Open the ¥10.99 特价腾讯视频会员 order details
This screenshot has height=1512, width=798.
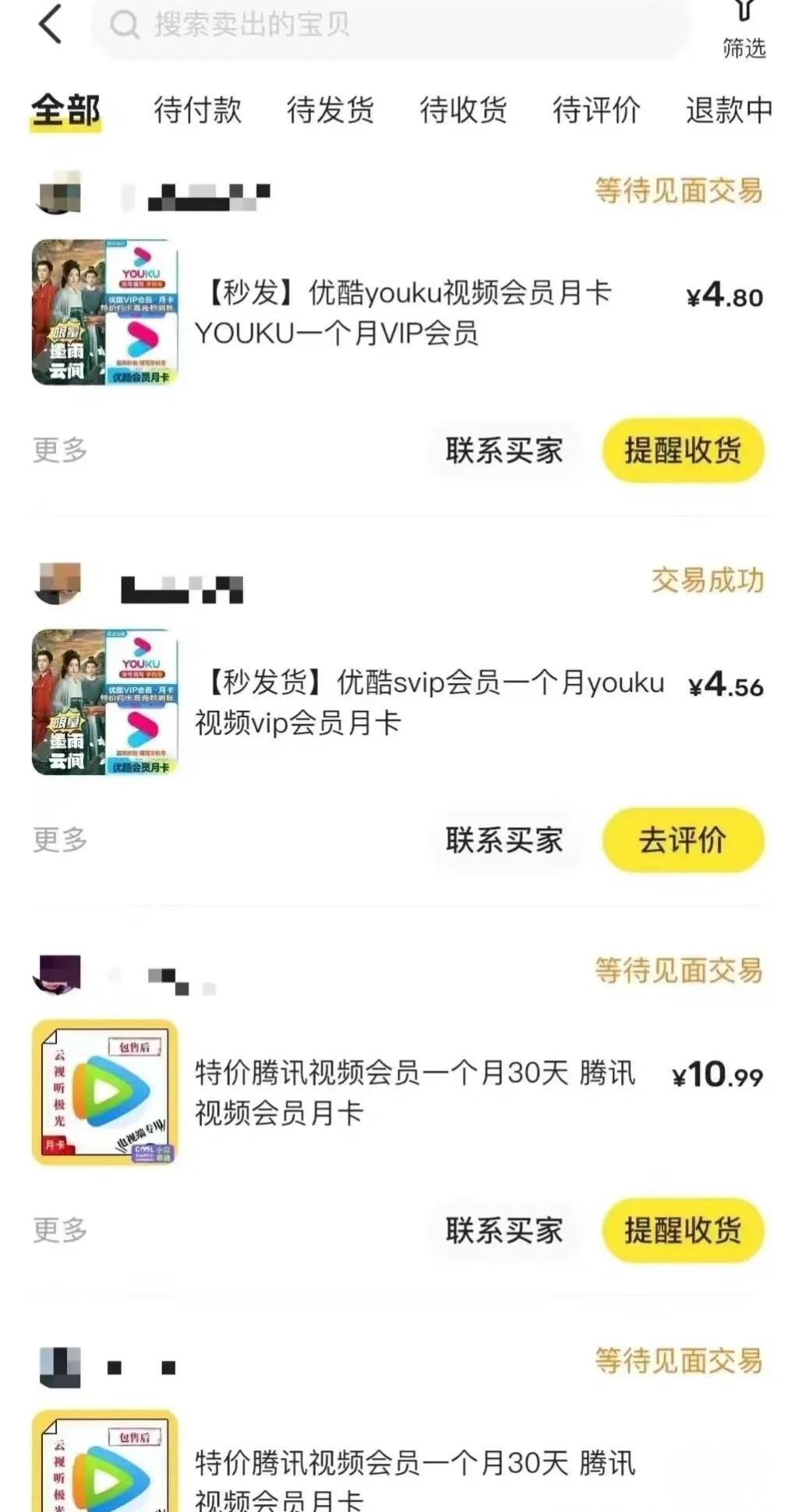[x=415, y=1093]
